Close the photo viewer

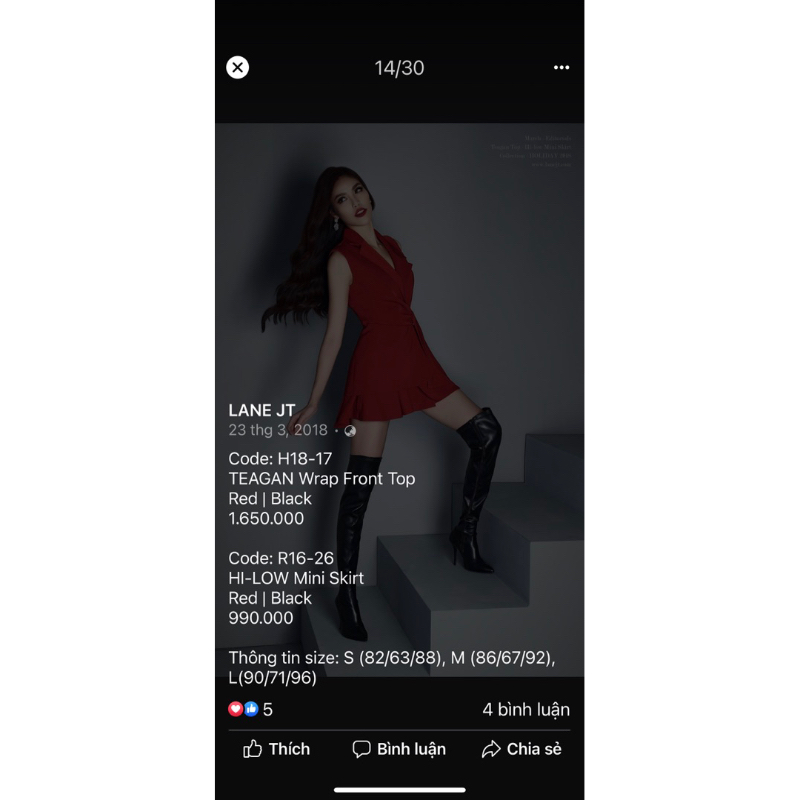coord(237,68)
